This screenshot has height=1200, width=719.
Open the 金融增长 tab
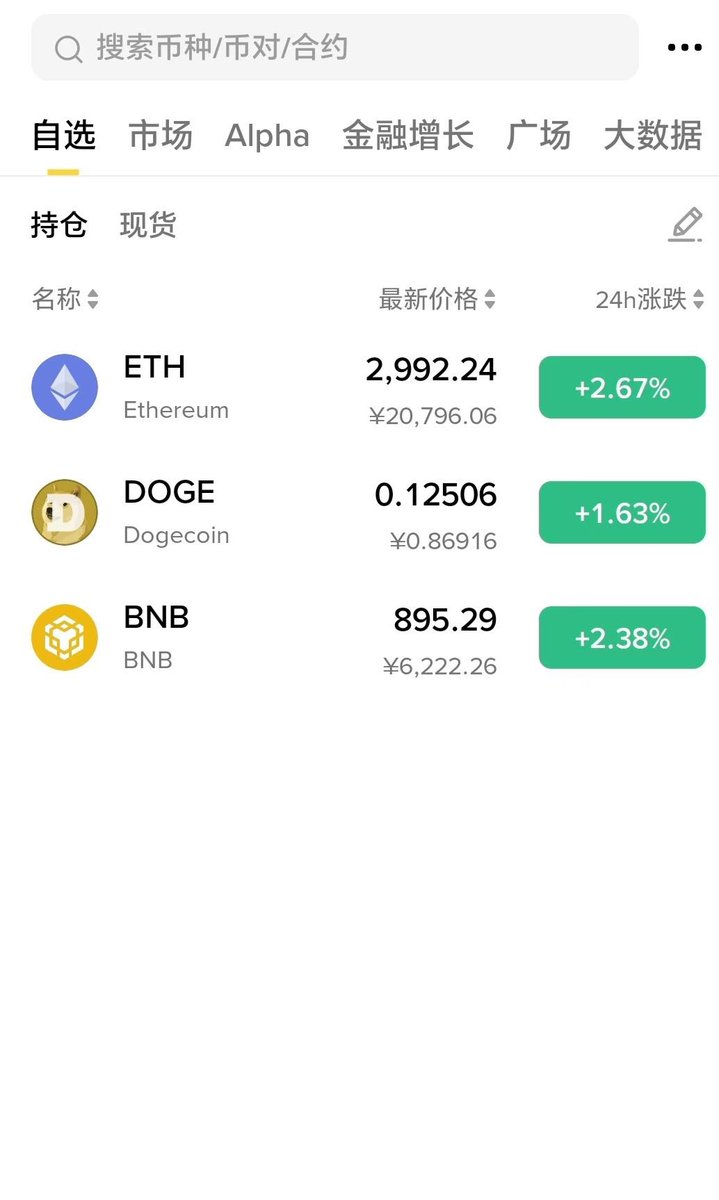408,135
